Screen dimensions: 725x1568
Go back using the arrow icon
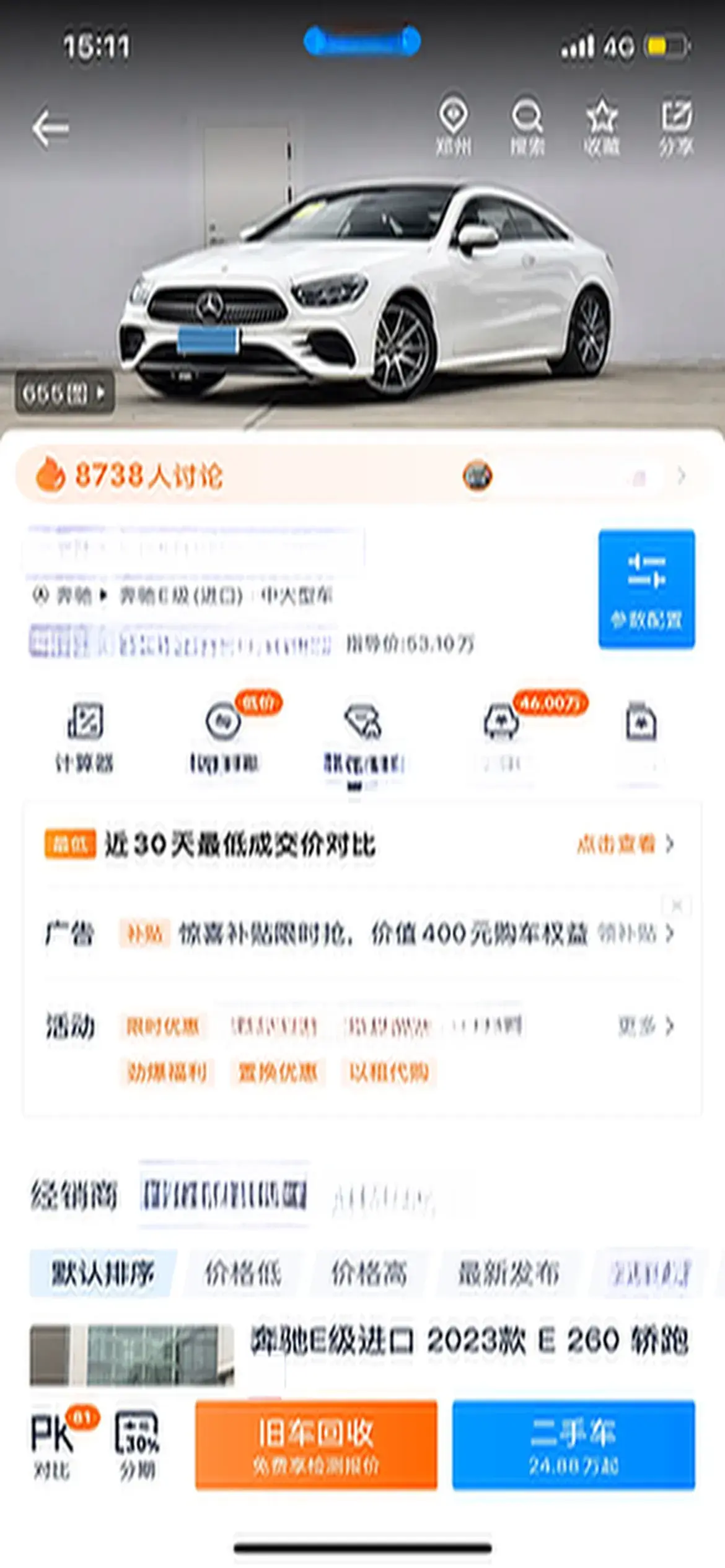(x=51, y=129)
